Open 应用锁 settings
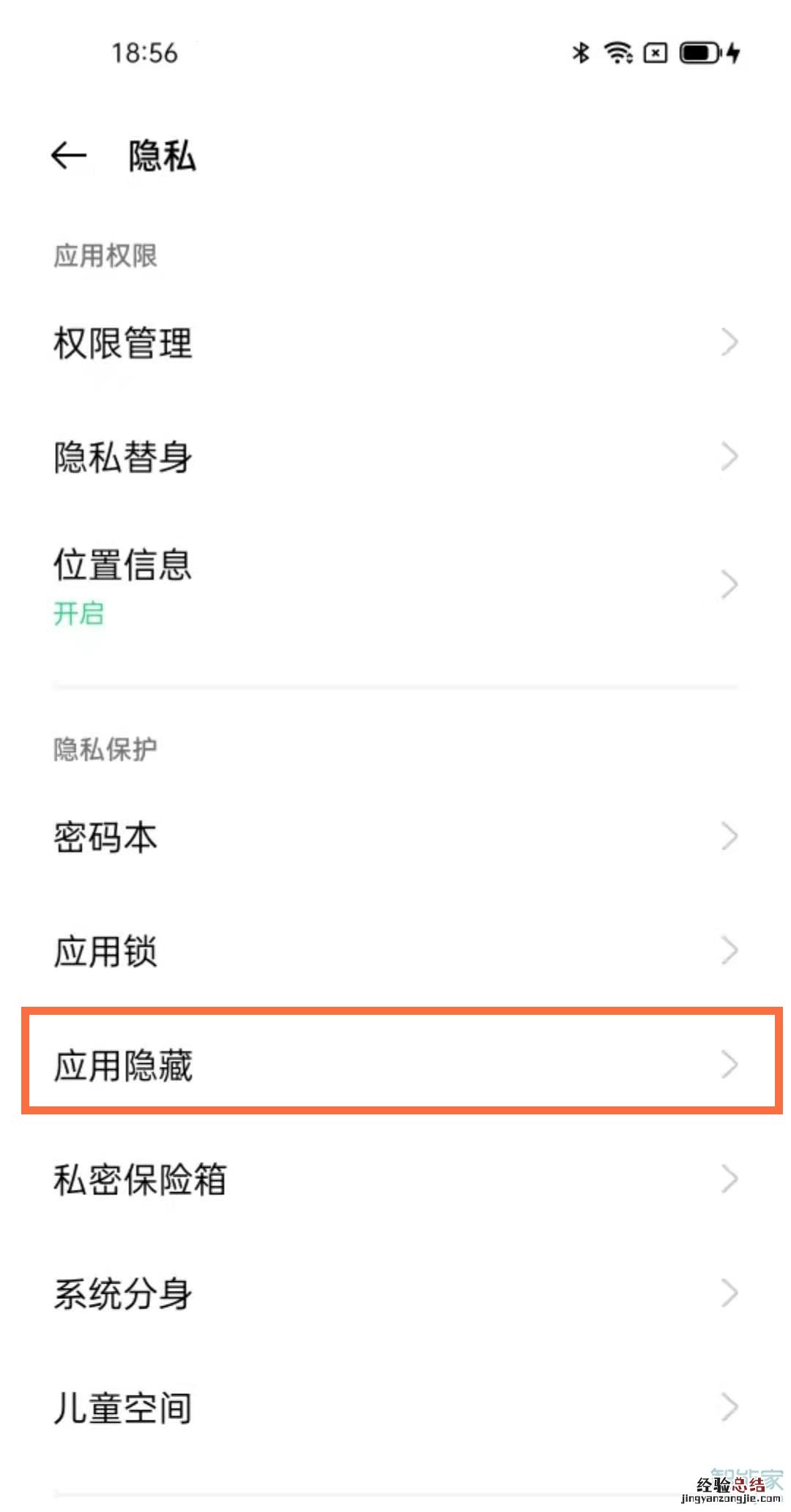The width and height of the screenshot is (791, 1512). 395,951
